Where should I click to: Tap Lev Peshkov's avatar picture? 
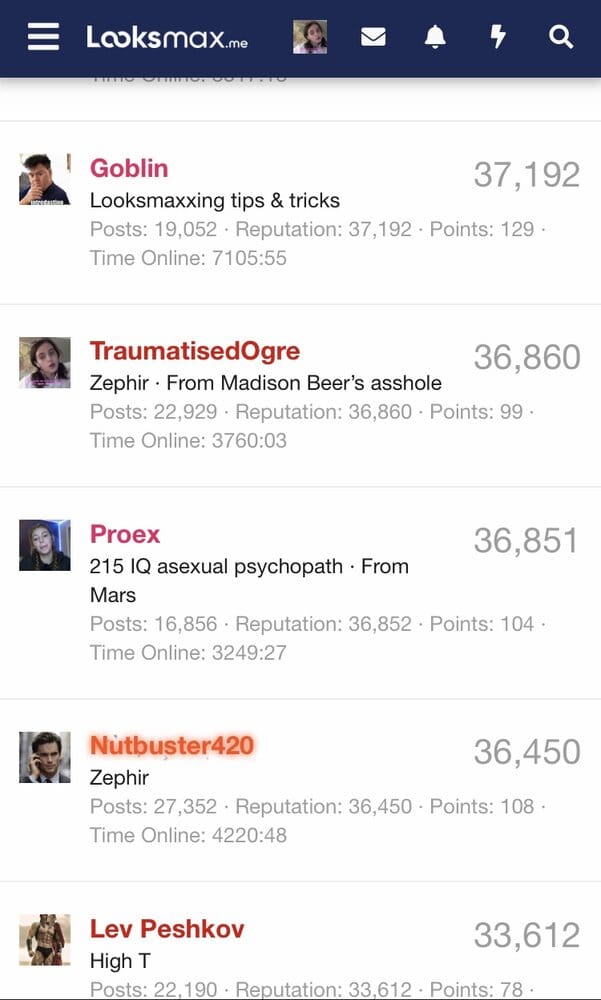pos(45,940)
